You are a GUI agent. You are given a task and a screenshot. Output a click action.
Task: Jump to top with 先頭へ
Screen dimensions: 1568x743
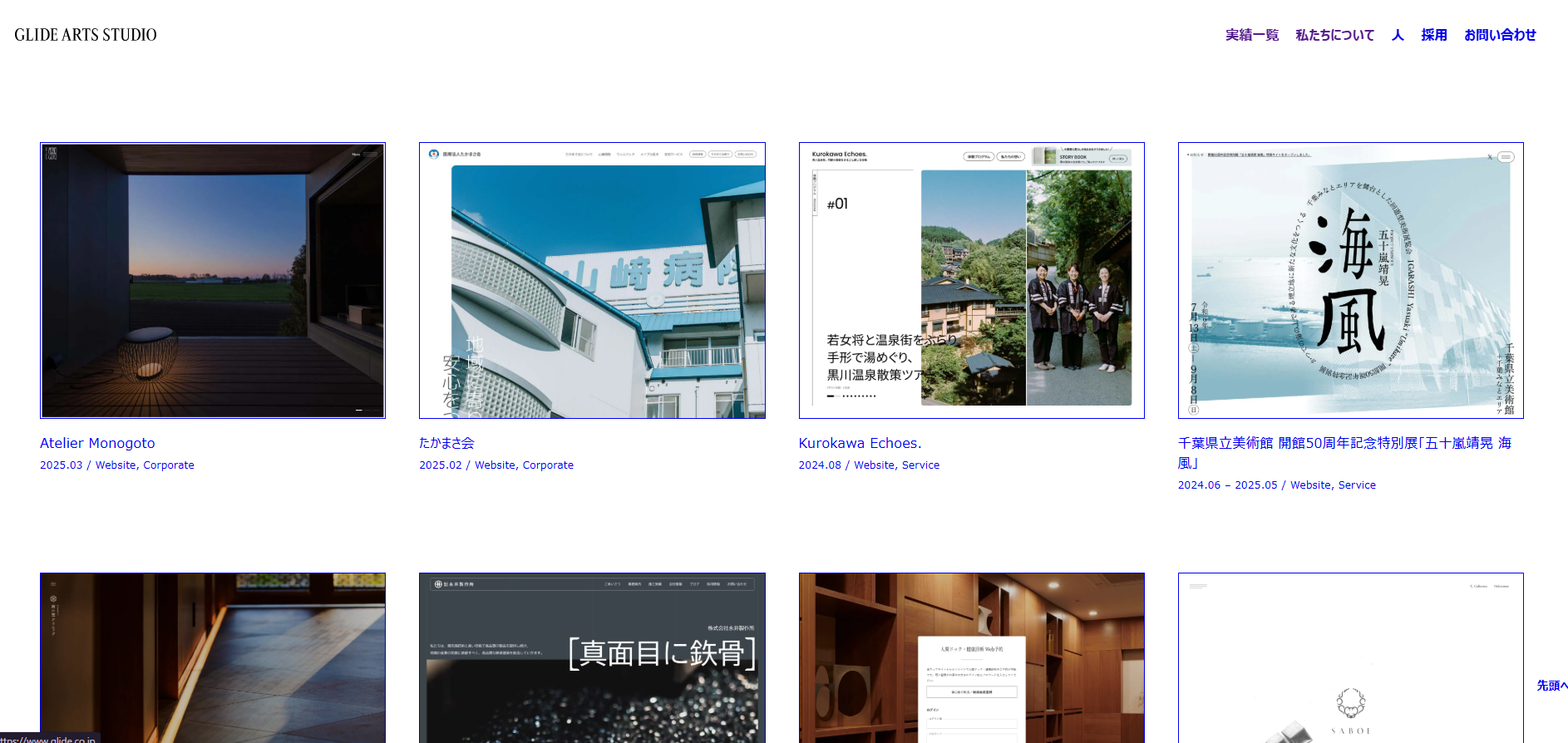(1551, 686)
